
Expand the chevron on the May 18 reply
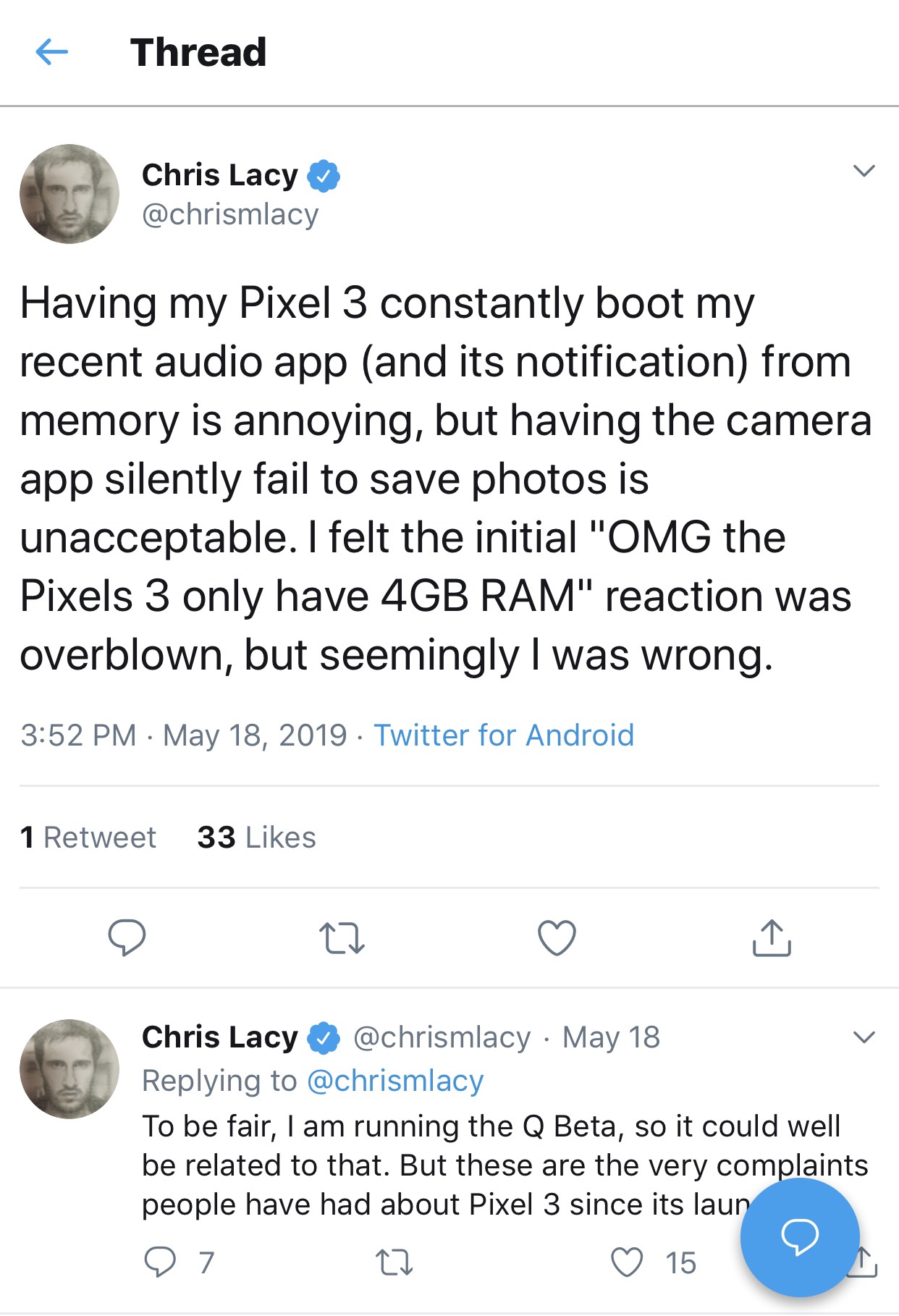point(864,1037)
